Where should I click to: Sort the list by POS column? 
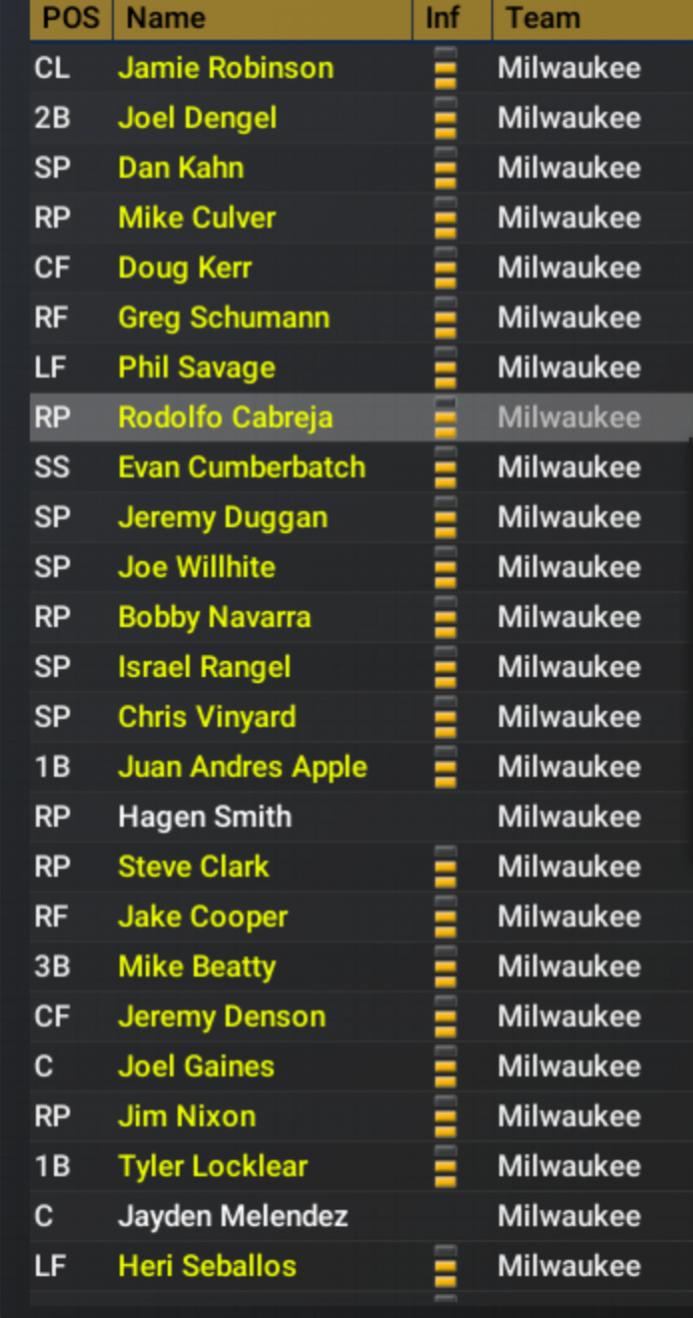click(71, 18)
